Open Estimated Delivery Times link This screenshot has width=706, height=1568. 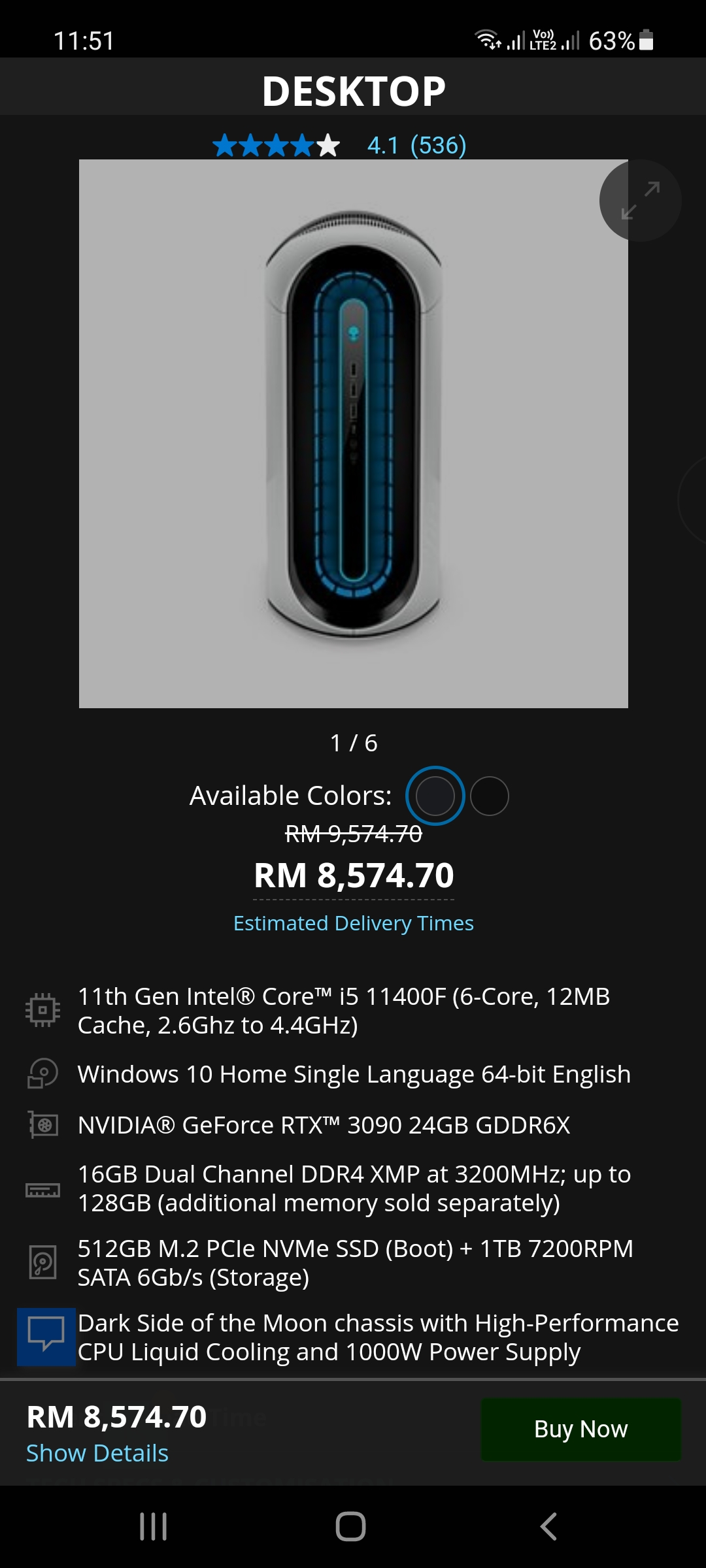354,923
